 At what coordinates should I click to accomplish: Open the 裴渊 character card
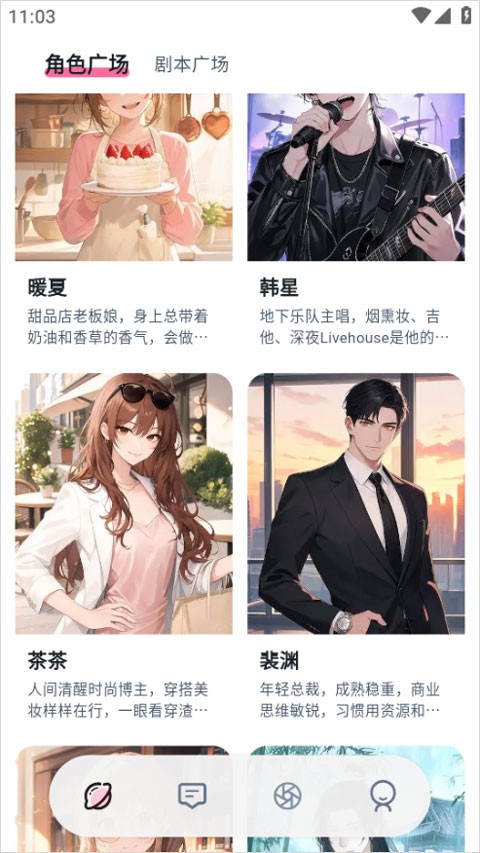click(356, 547)
